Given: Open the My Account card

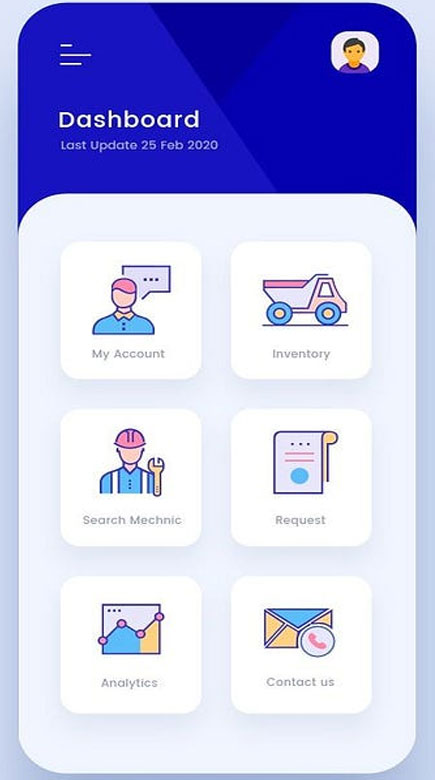Looking at the screenshot, I should (131, 310).
